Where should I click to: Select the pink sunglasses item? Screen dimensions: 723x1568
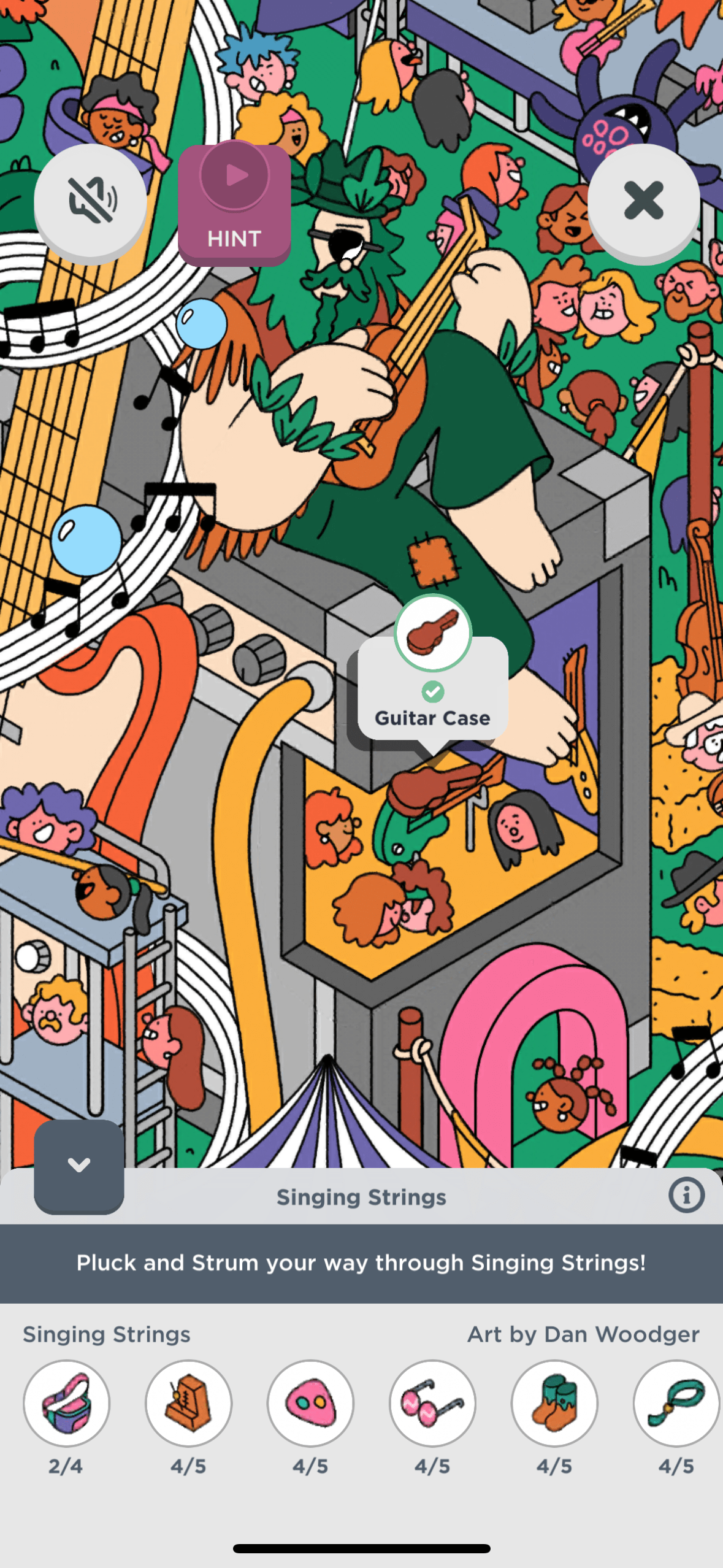(x=432, y=1404)
